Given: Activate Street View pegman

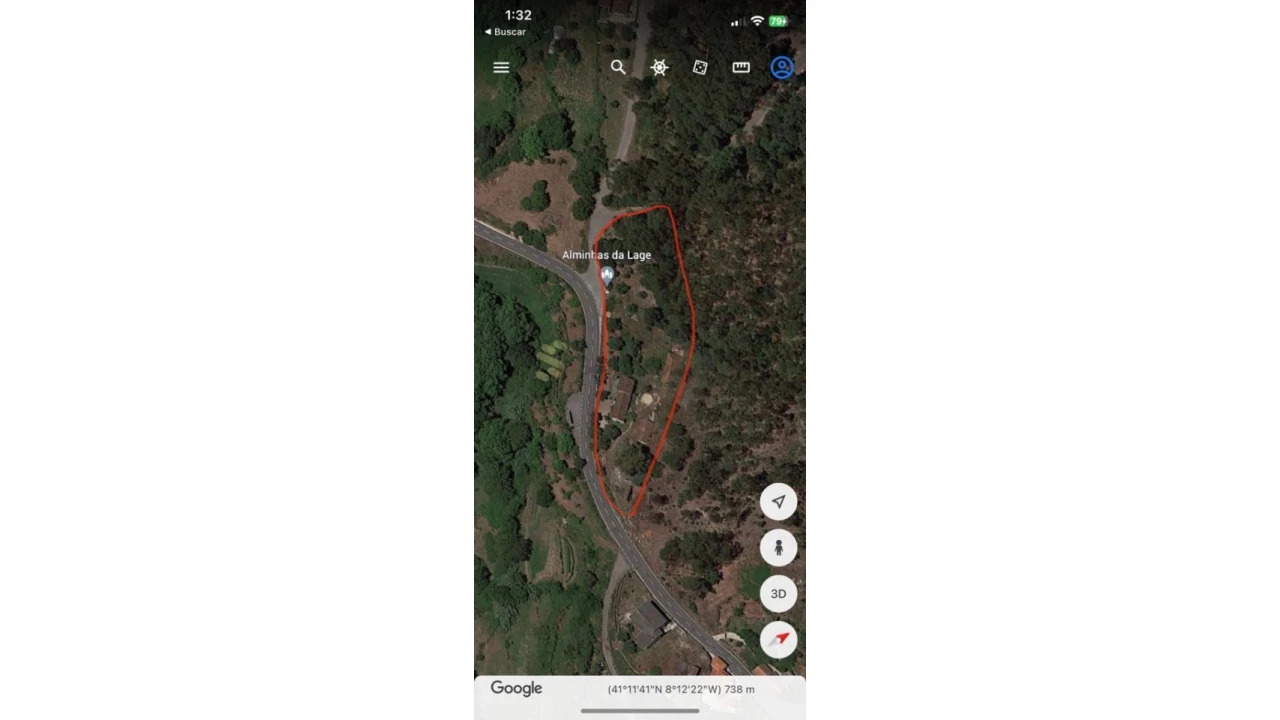Looking at the screenshot, I should point(778,548).
